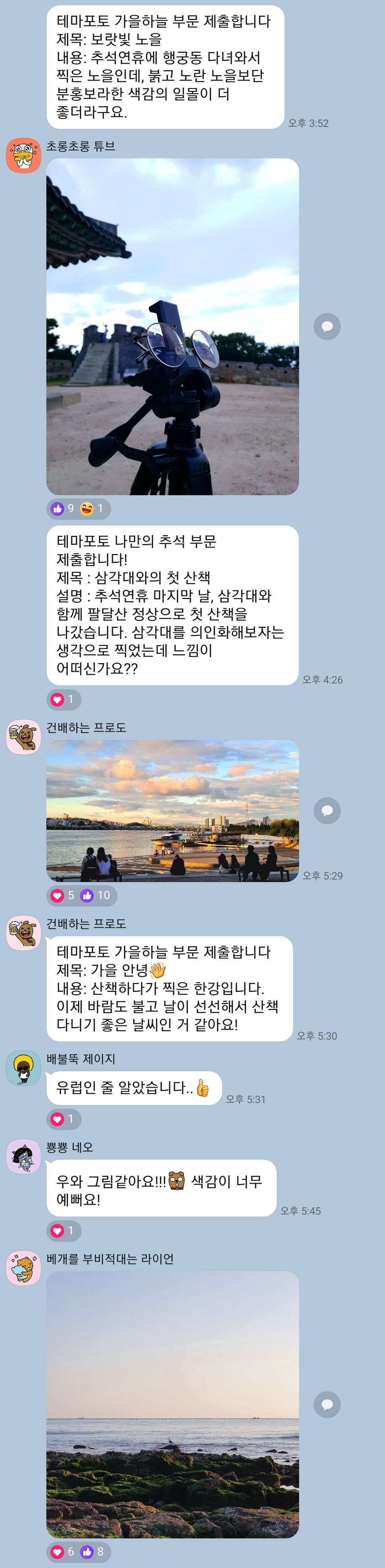Open the seaside rocks photo from 라이언
Image resolution: width=385 pixels, height=1568 pixels.
[172, 1404]
